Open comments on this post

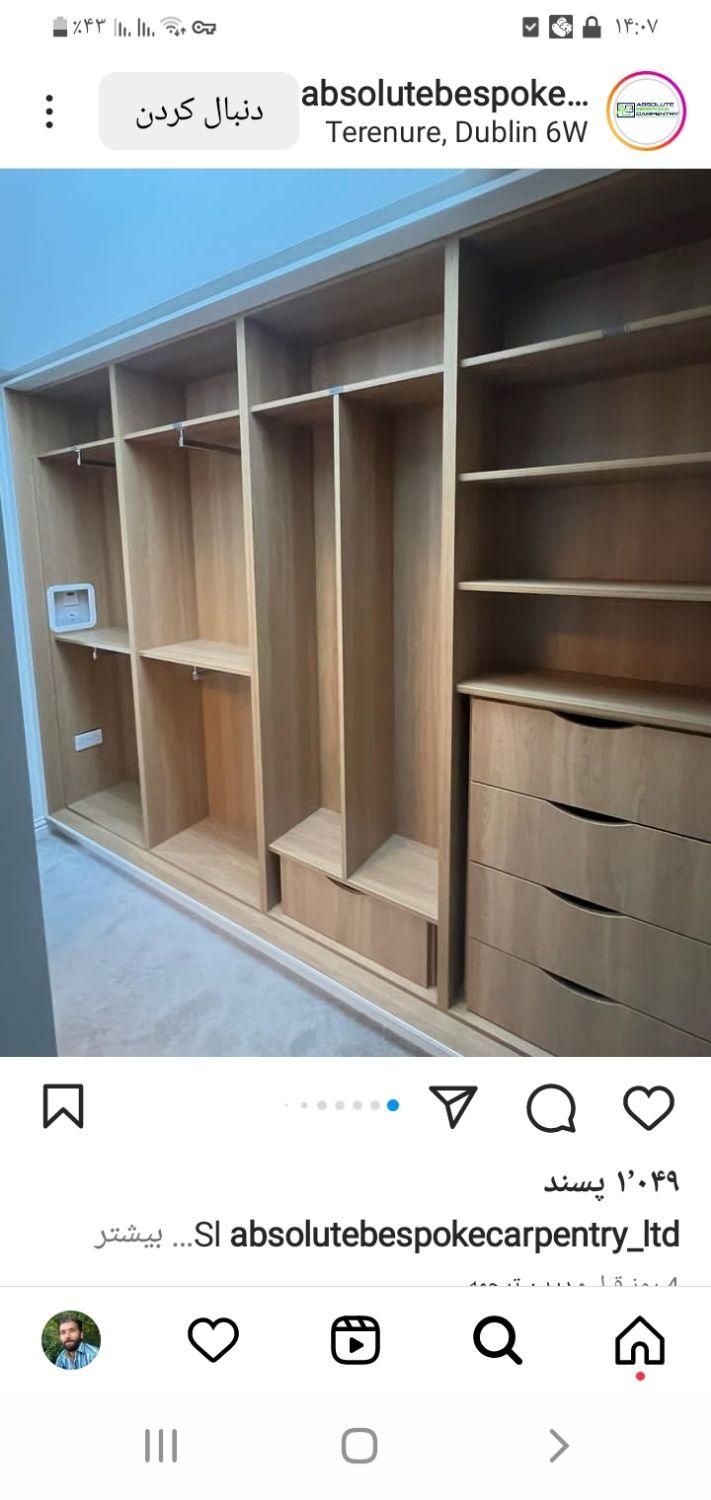(551, 1108)
